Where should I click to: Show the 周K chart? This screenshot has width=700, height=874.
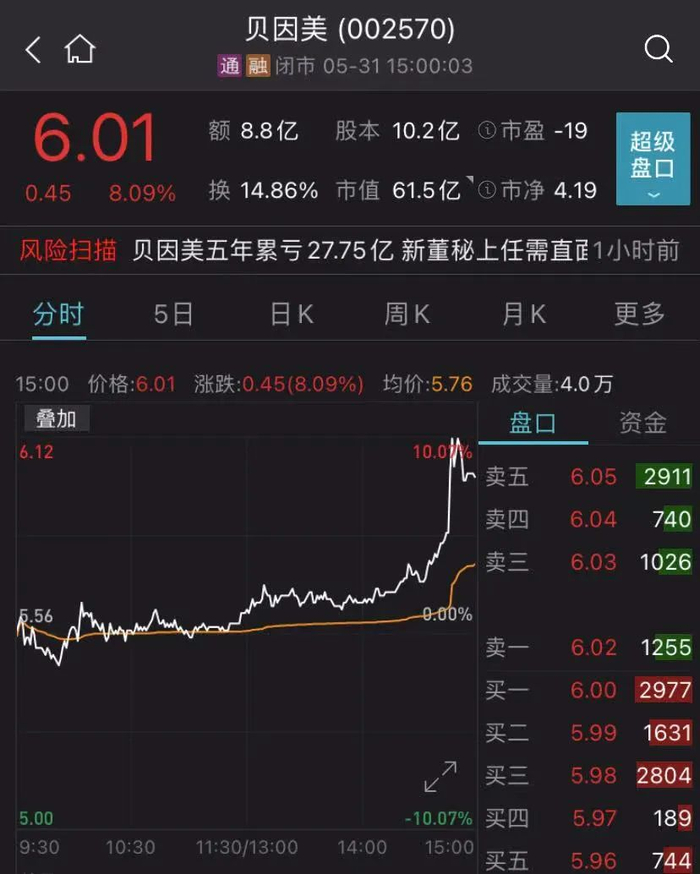(407, 314)
